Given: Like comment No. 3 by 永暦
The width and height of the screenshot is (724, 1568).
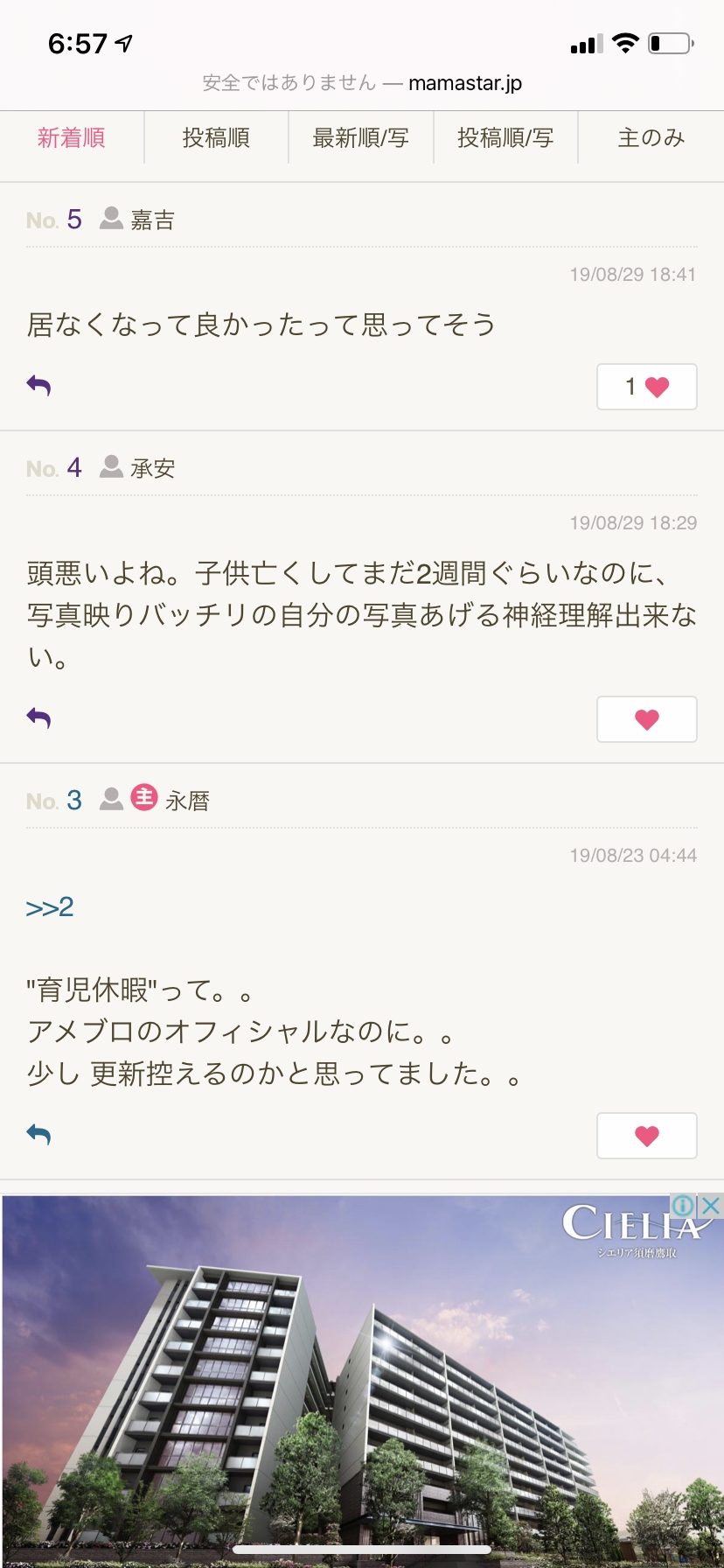Looking at the screenshot, I should point(646,1136).
